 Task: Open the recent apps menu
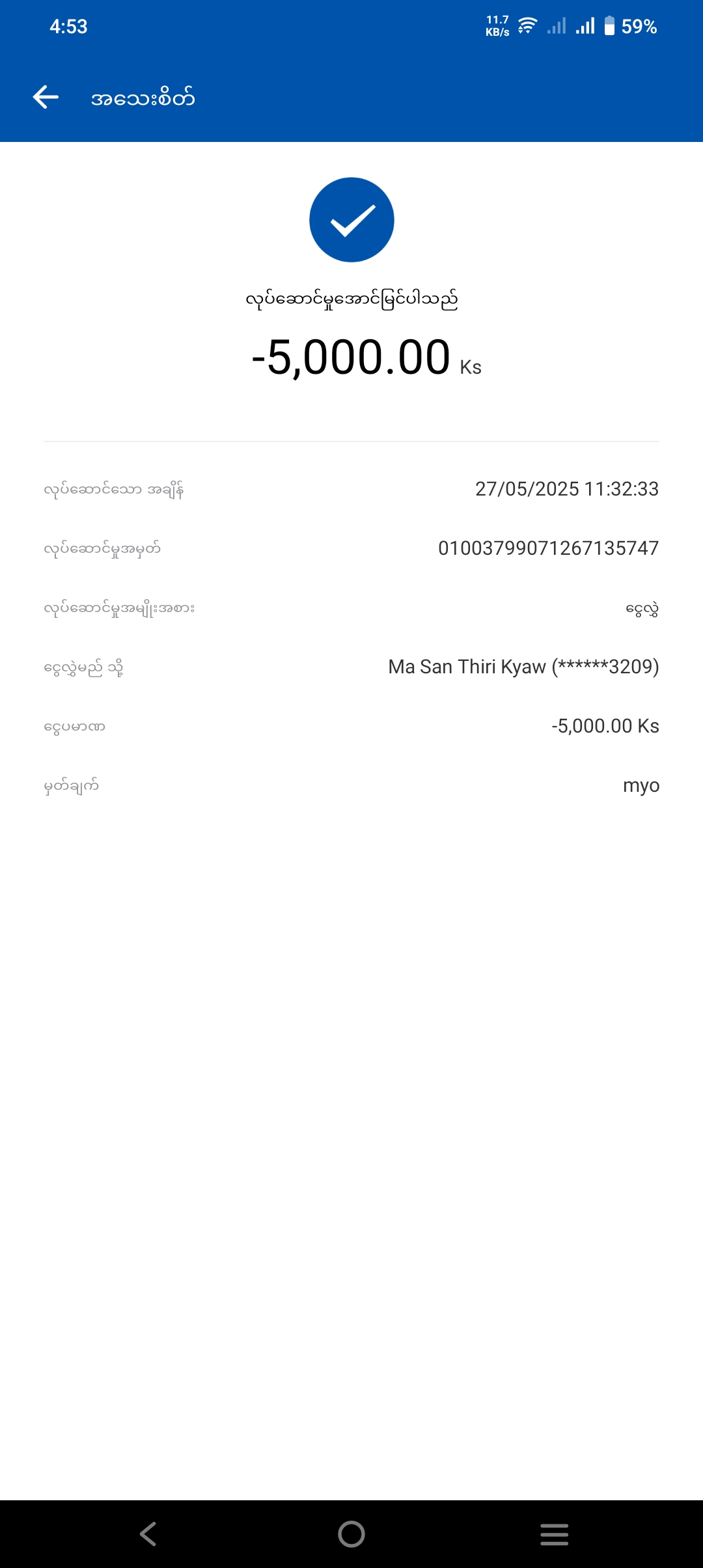point(554,1534)
